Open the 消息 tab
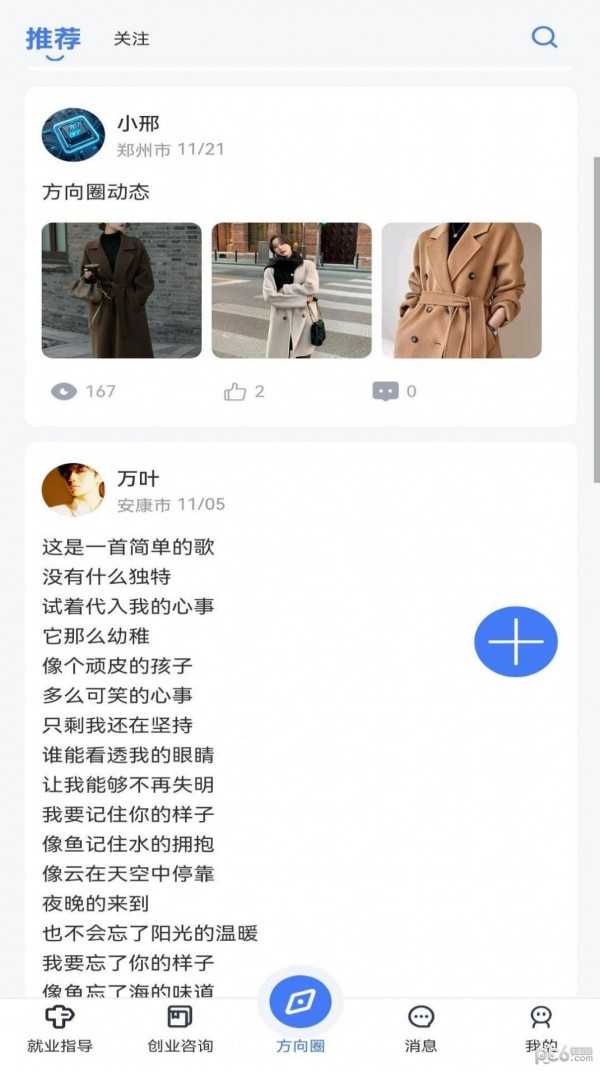The width and height of the screenshot is (600, 1071). pos(421,1028)
